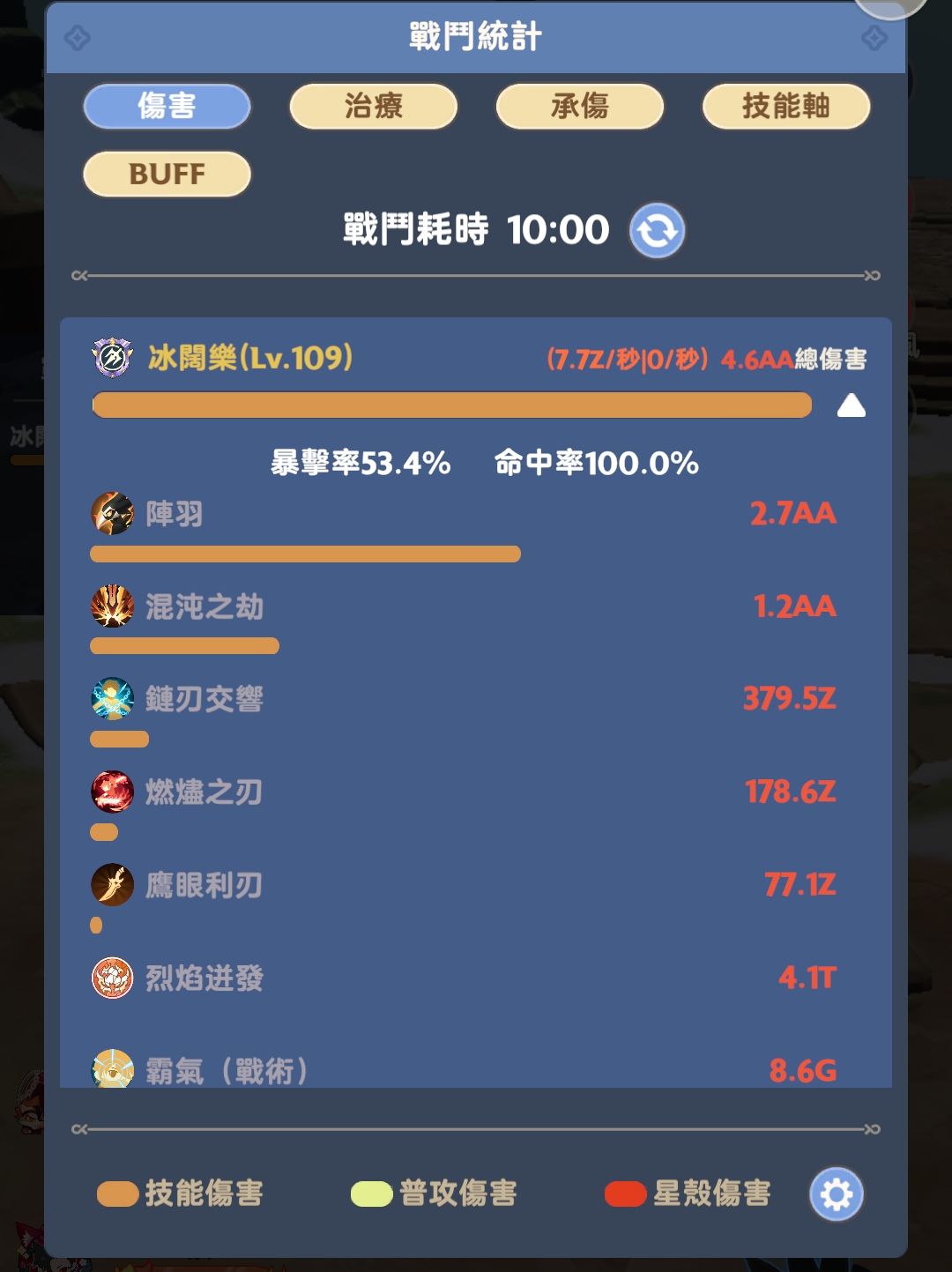Image resolution: width=952 pixels, height=1272 pixels.
Task: Select the 烈焰迸發 skill icon
Action: click(x=111, y=978)
